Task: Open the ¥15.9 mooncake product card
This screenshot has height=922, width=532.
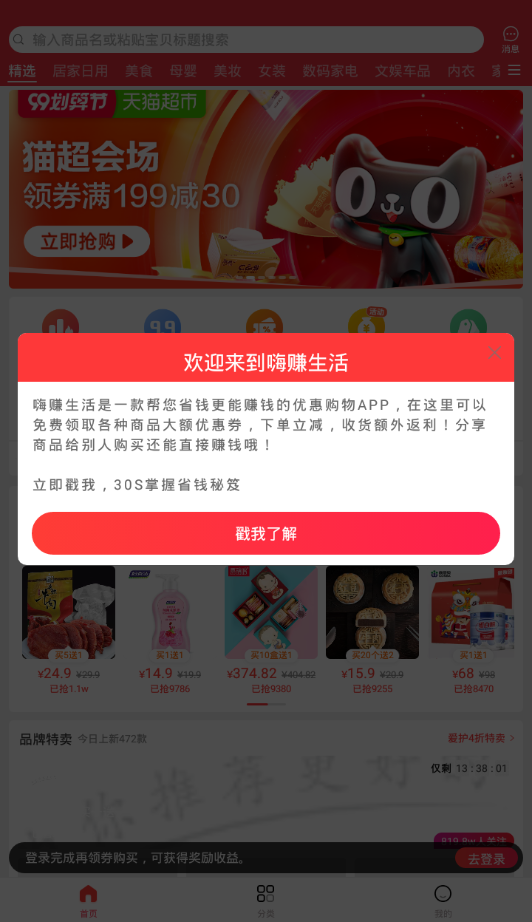Action: [x=372, y=630]
